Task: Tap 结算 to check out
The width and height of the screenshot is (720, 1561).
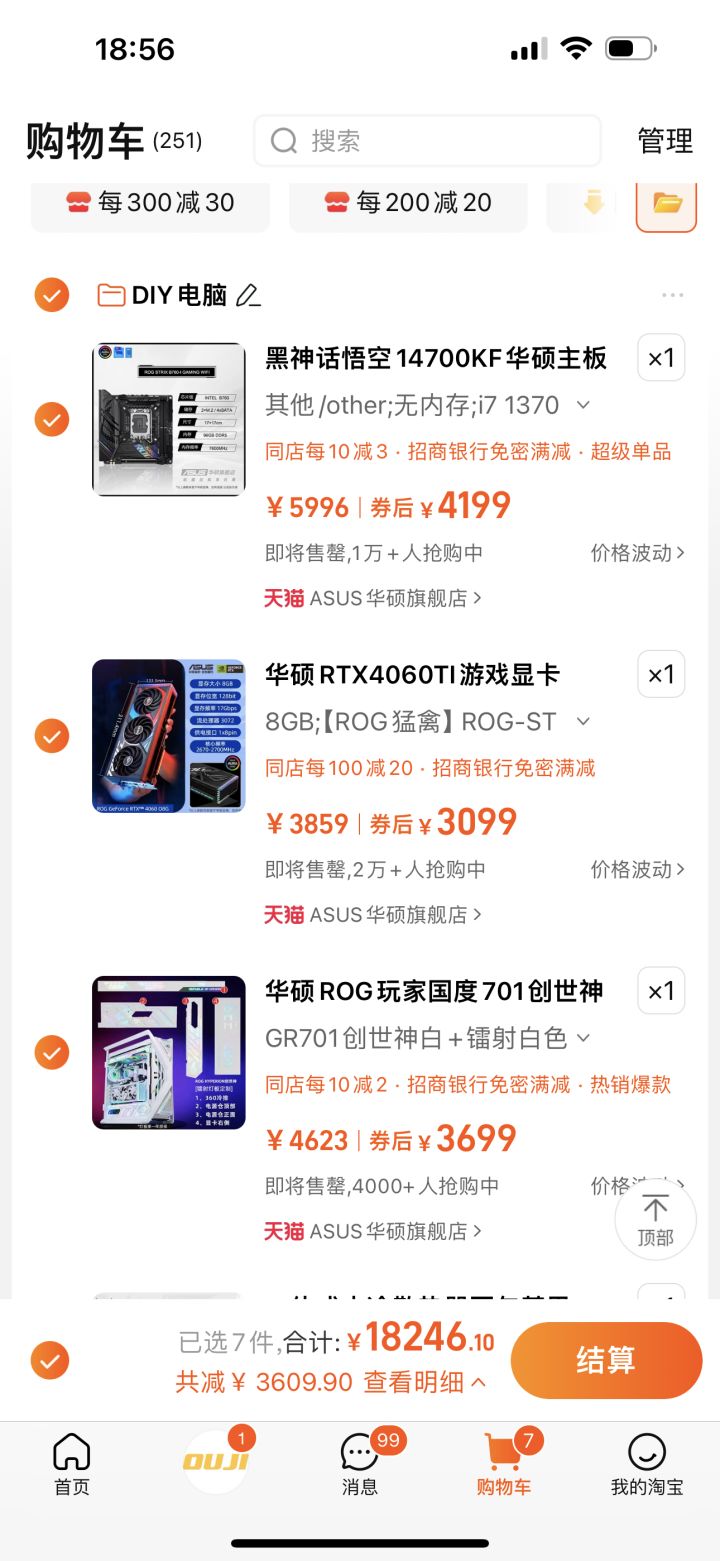Action: pyautogui.click(x=605, y=1360)
